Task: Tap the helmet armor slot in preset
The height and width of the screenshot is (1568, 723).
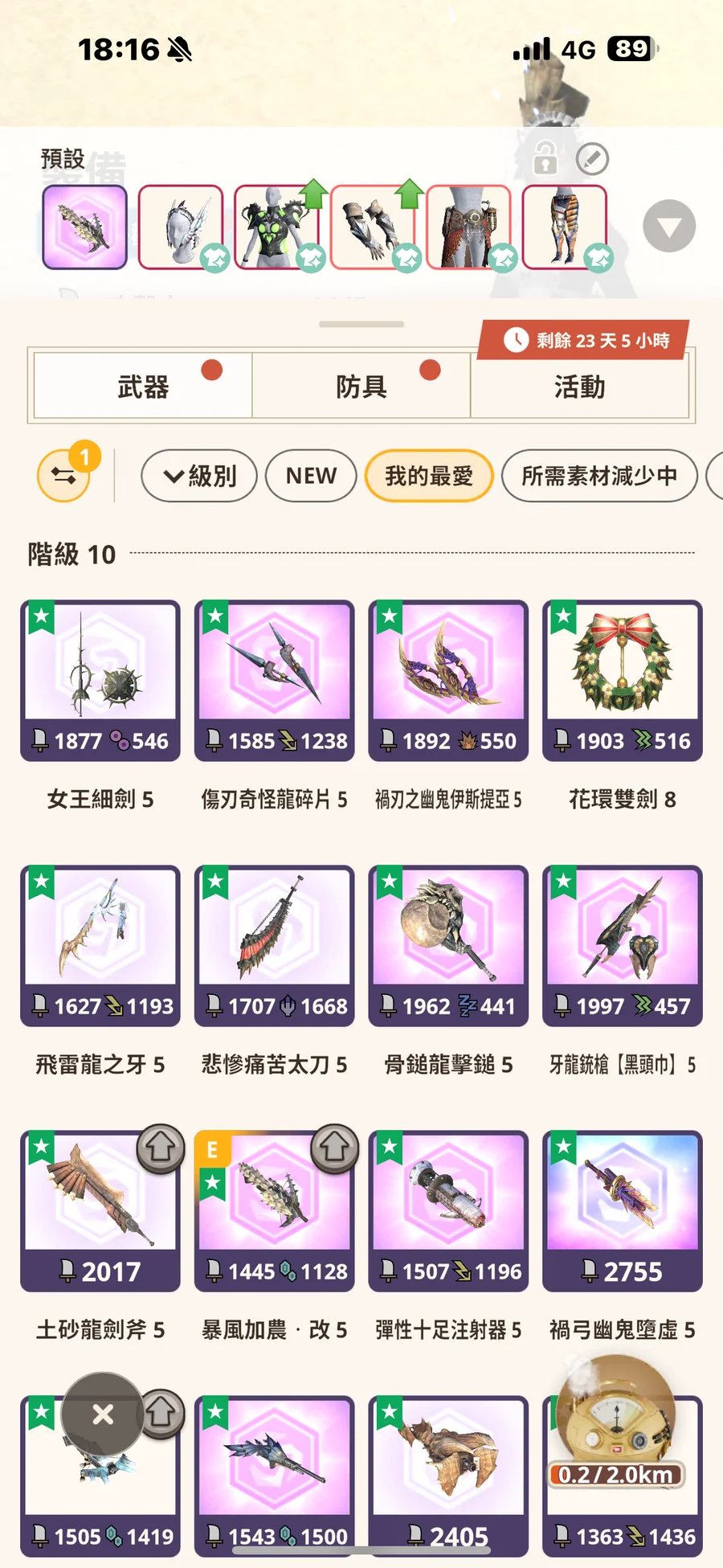Action: [181, 227]
